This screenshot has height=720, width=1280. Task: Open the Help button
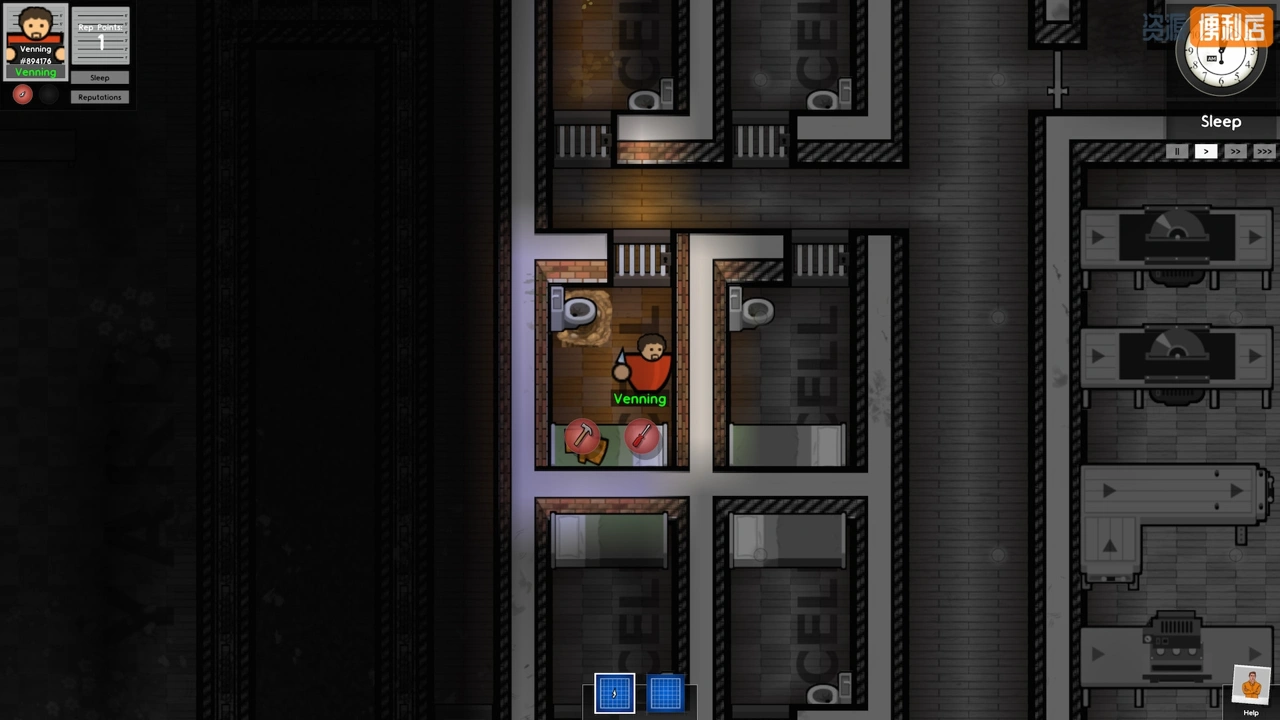click(x=1251, y=690)
